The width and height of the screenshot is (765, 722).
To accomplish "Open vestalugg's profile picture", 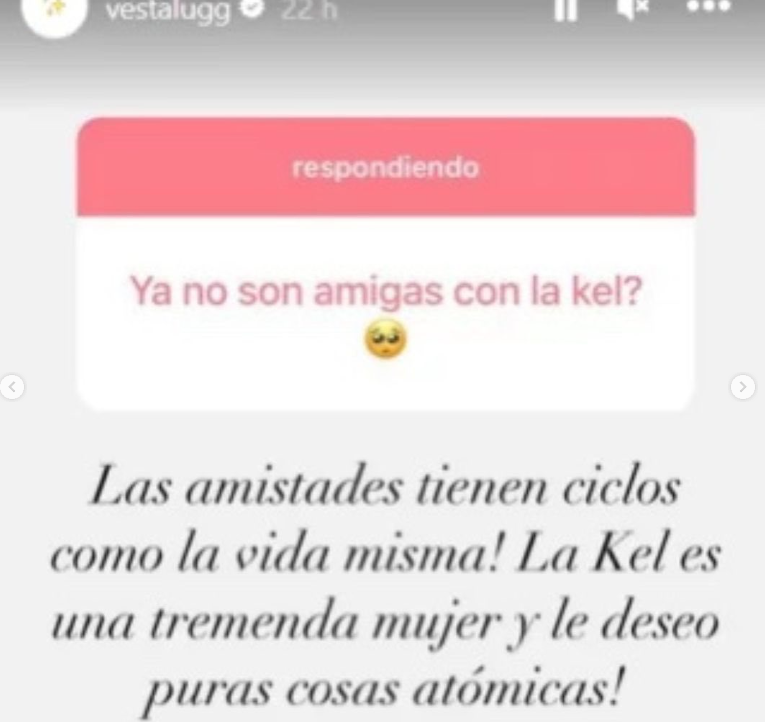I will click(54, 12).
